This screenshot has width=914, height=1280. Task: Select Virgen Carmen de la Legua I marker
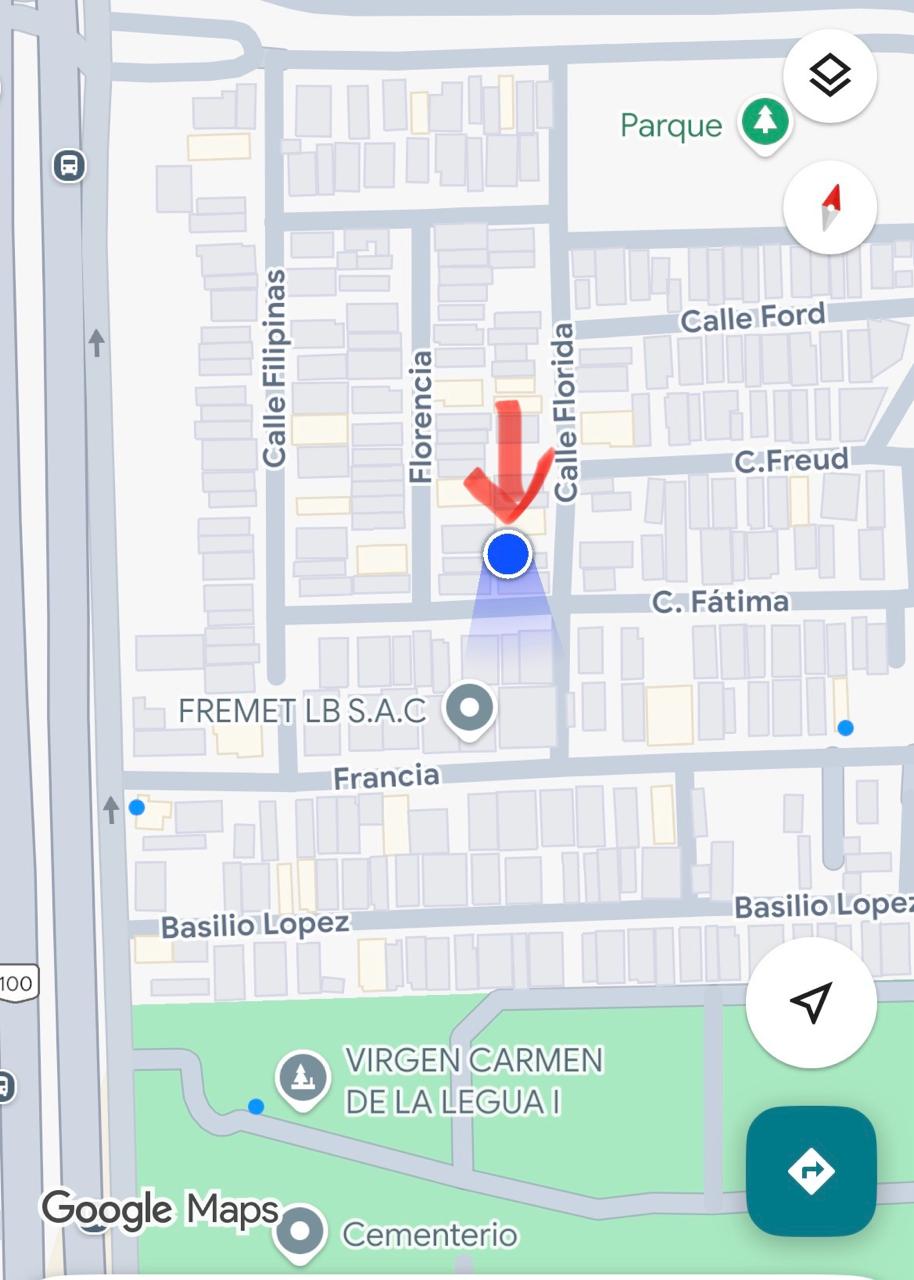[304, 1079]
